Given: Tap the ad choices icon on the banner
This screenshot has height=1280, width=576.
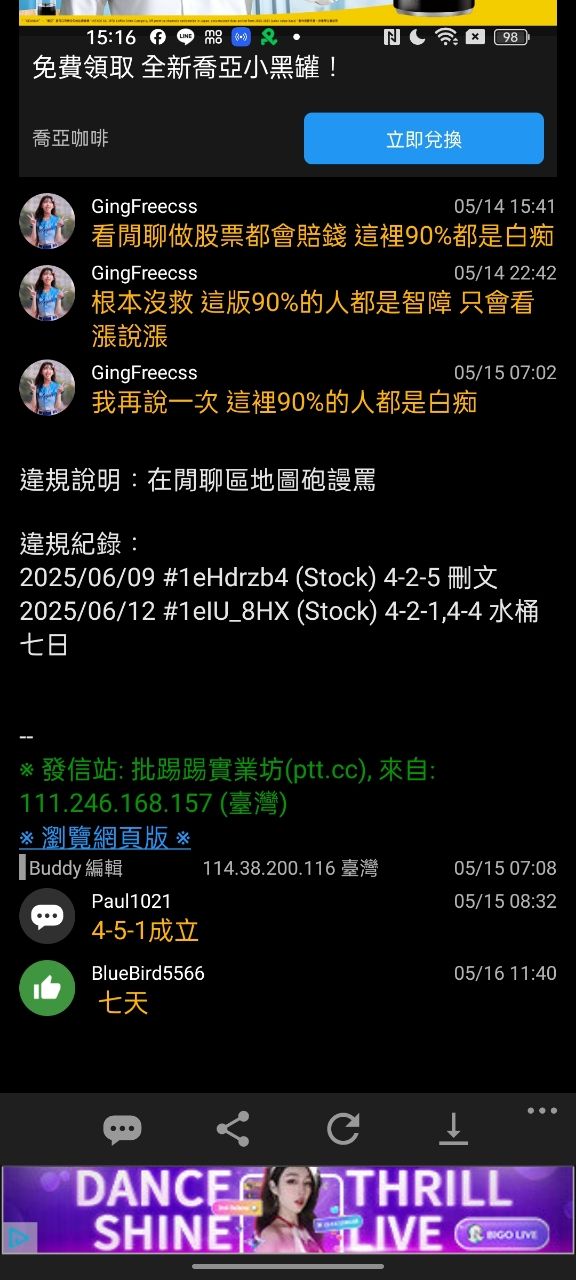Looking at the screenshot, I should 18,1238.
